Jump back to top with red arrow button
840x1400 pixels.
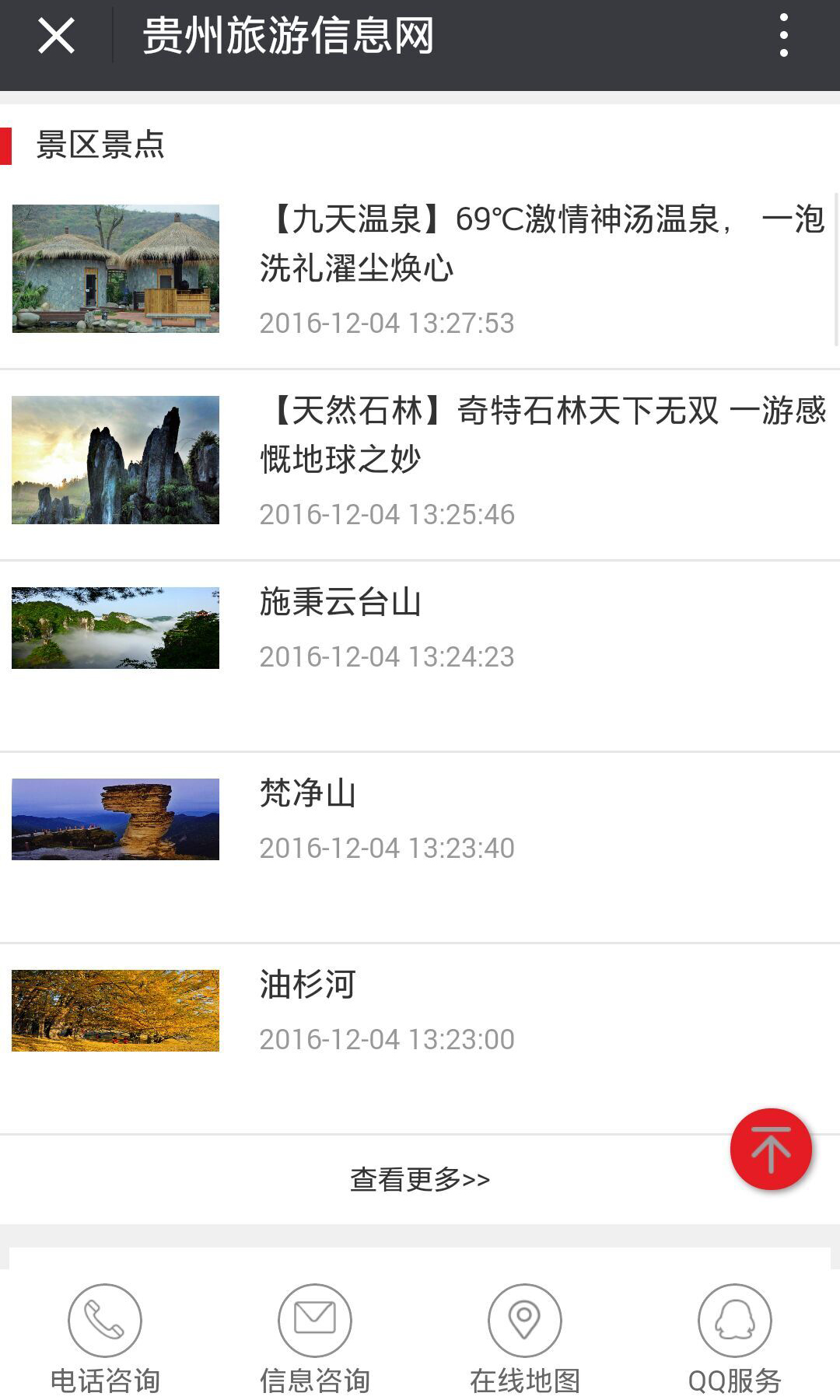[771, 1149]
